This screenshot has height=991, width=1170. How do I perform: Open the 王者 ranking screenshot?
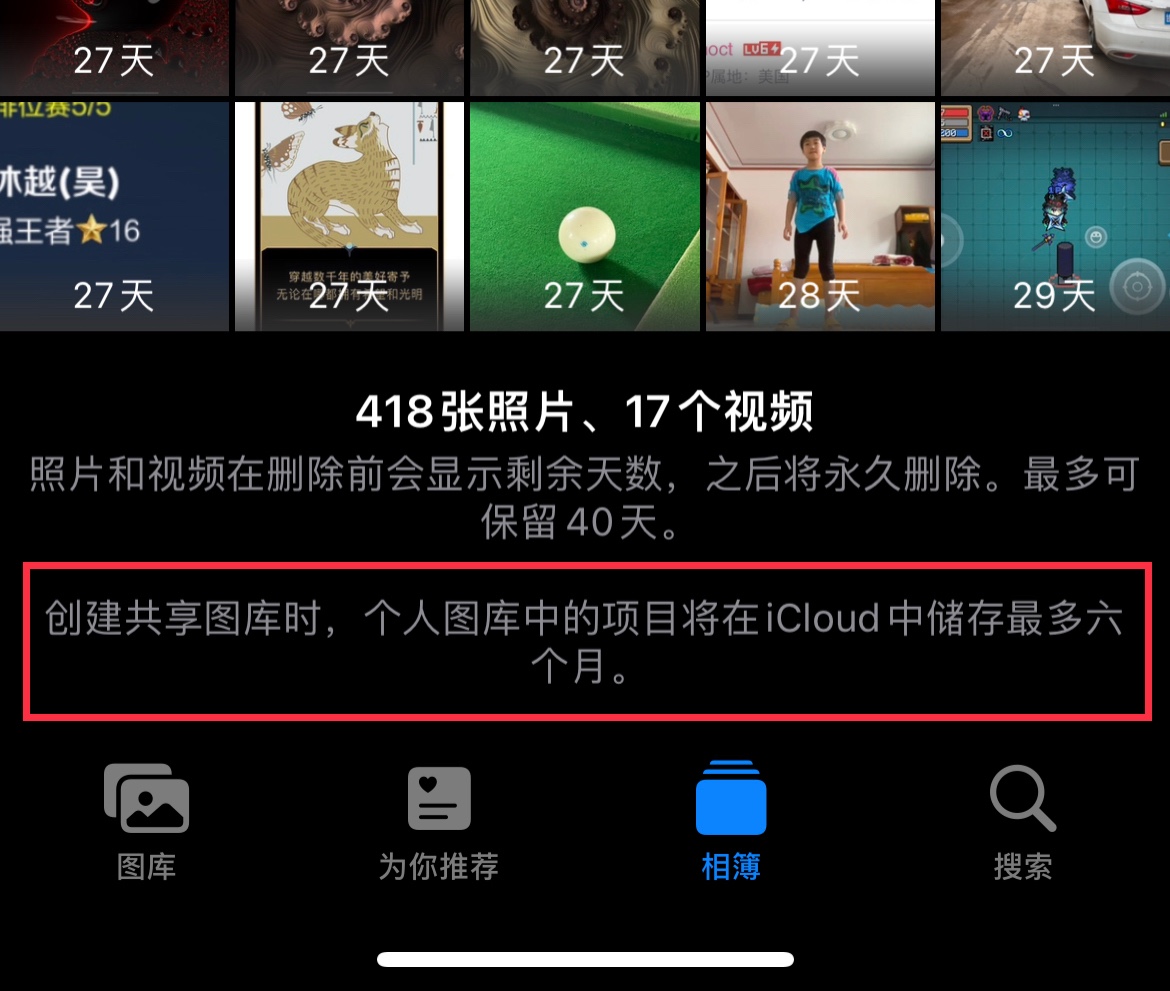113,215
